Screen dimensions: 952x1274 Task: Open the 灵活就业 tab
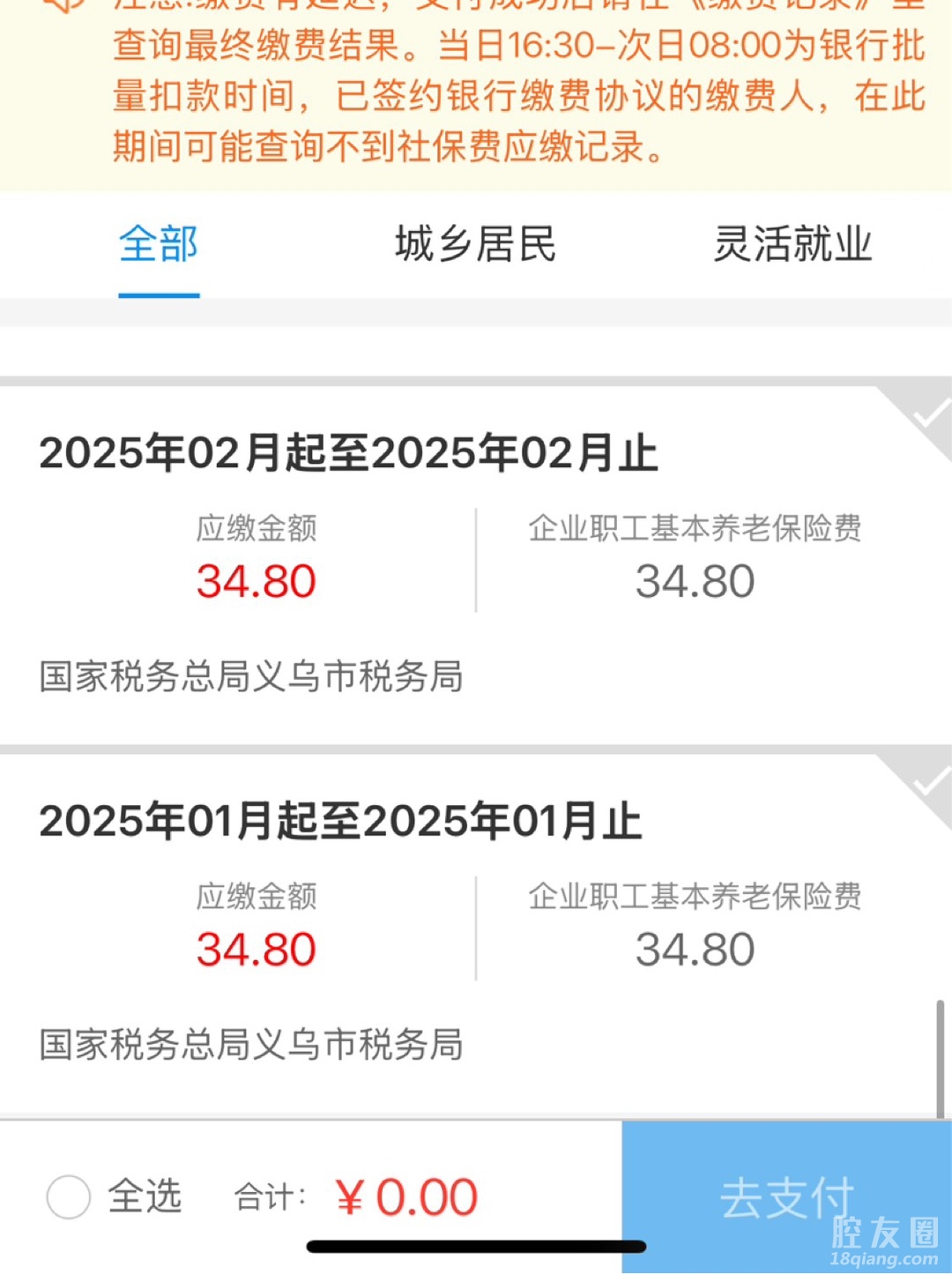[792, 244]
